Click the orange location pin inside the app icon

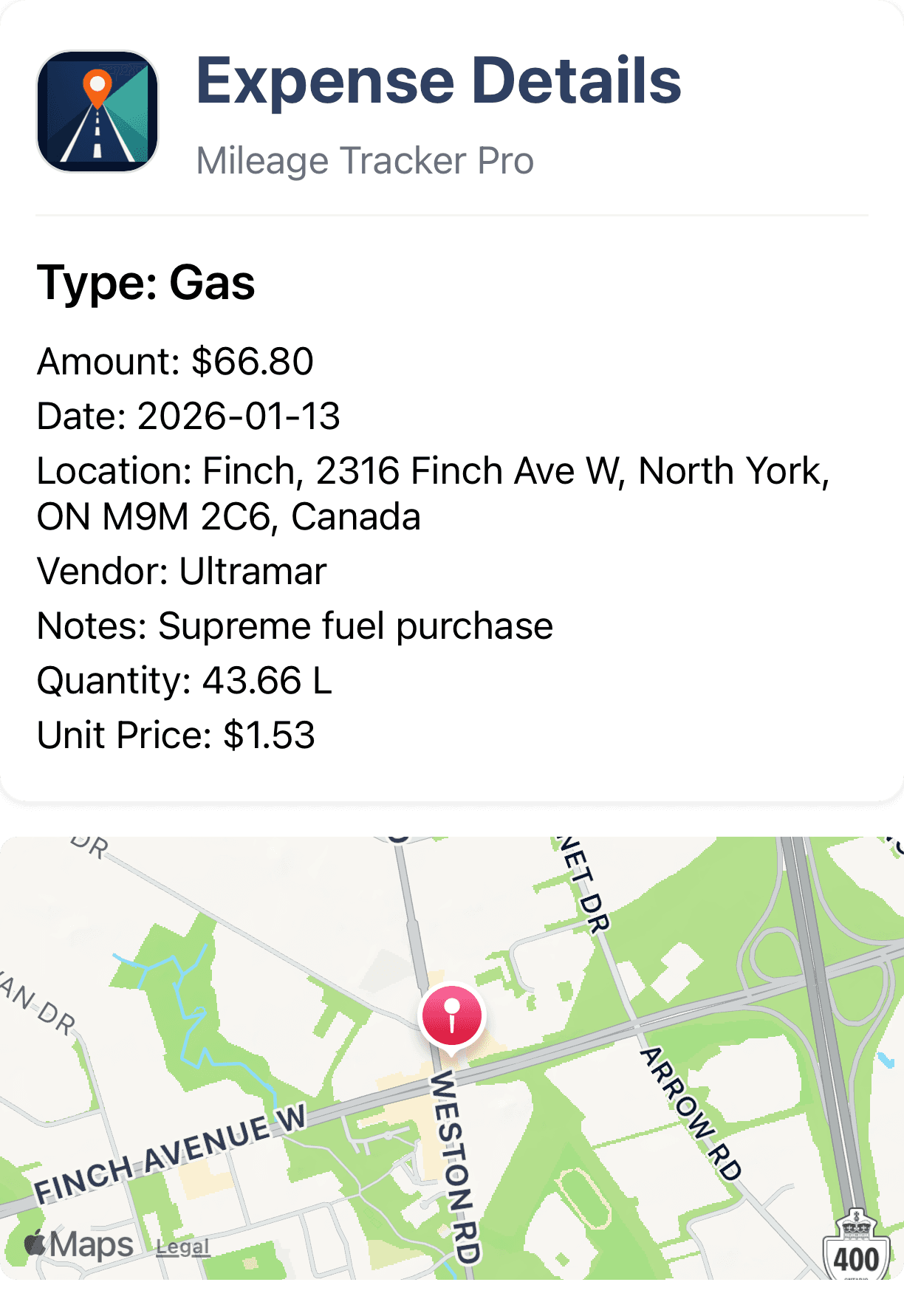pyautogui.click(x=97, y=86)
